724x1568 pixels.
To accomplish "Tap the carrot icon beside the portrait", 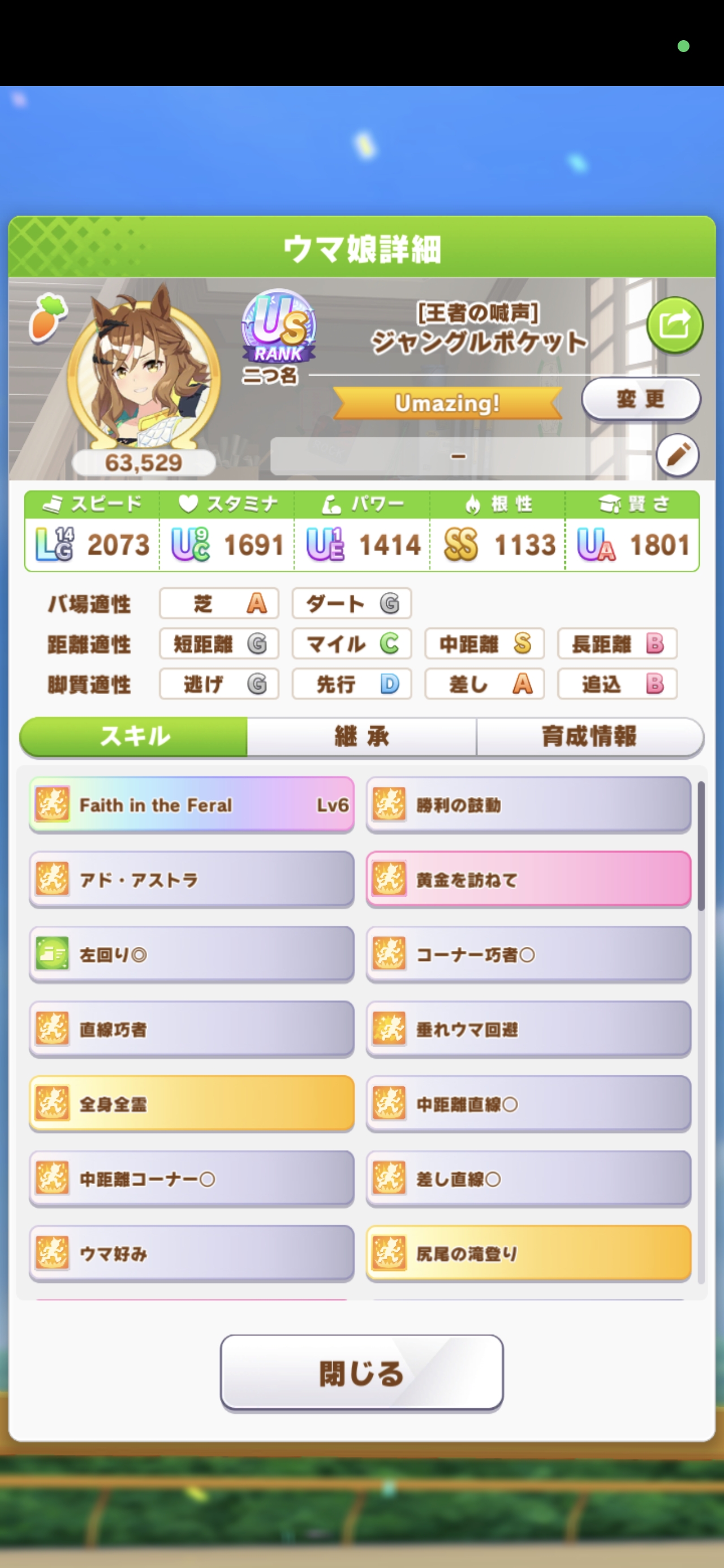I will (x=48, y=317).
